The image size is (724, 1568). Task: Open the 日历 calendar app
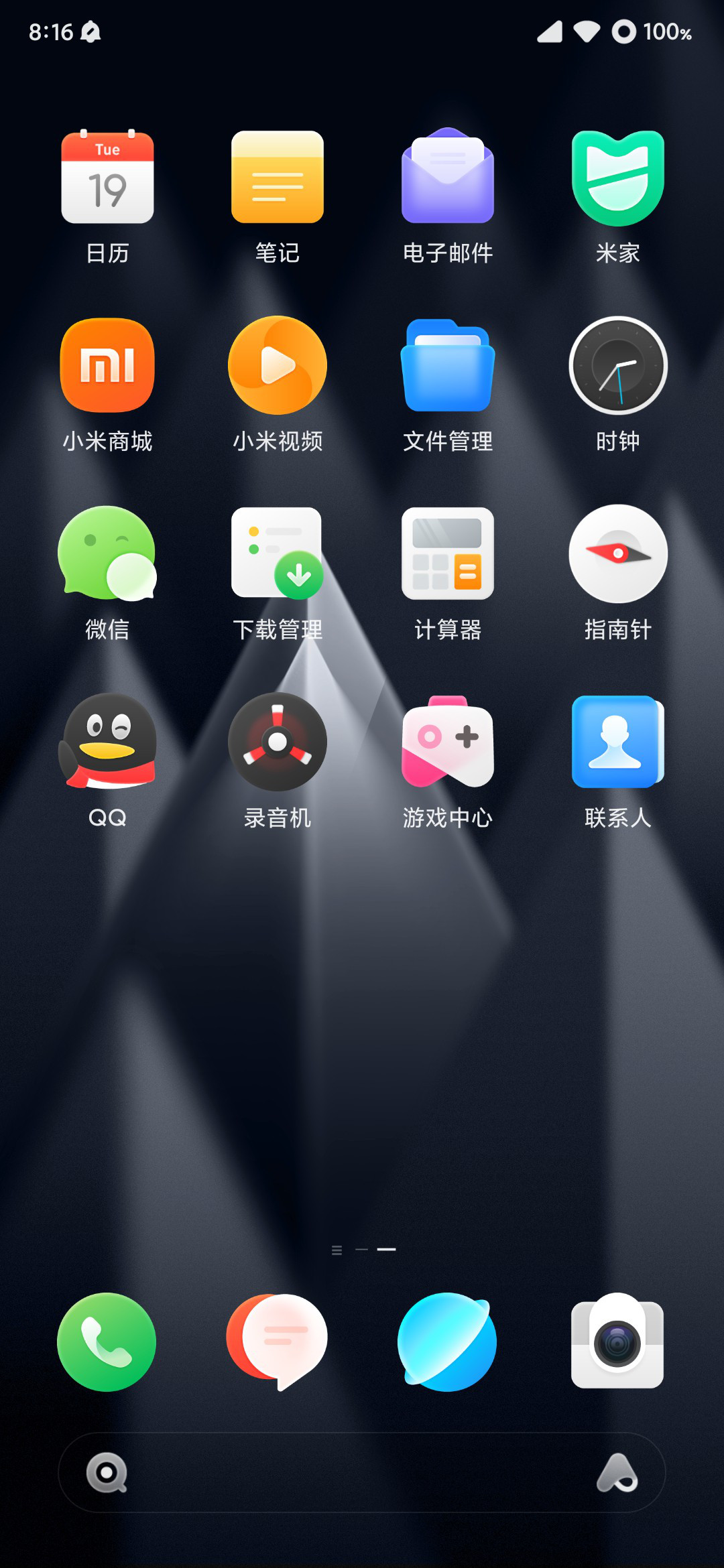point(107,178)
